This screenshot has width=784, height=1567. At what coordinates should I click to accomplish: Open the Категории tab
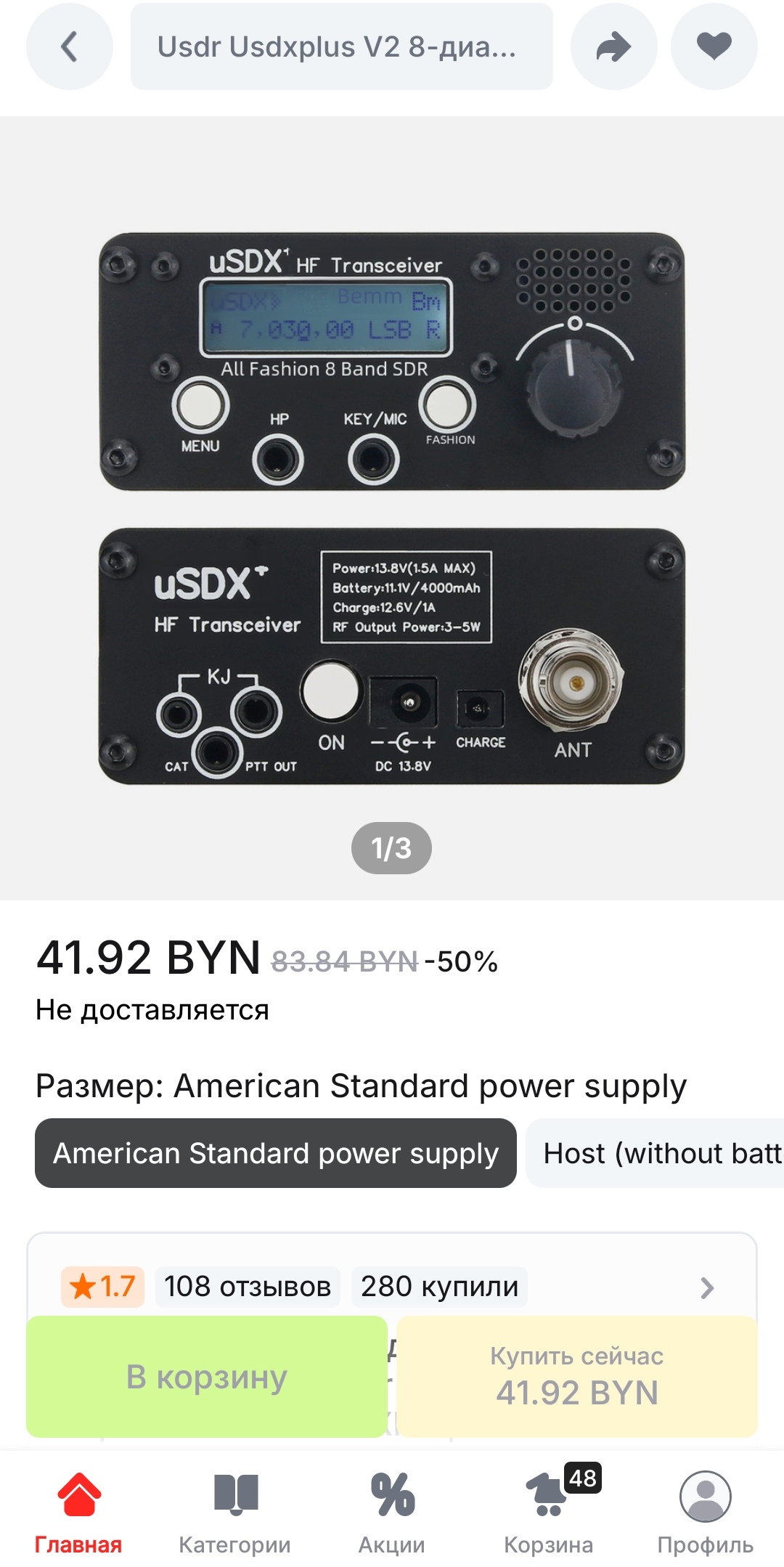pos(235,1513)
